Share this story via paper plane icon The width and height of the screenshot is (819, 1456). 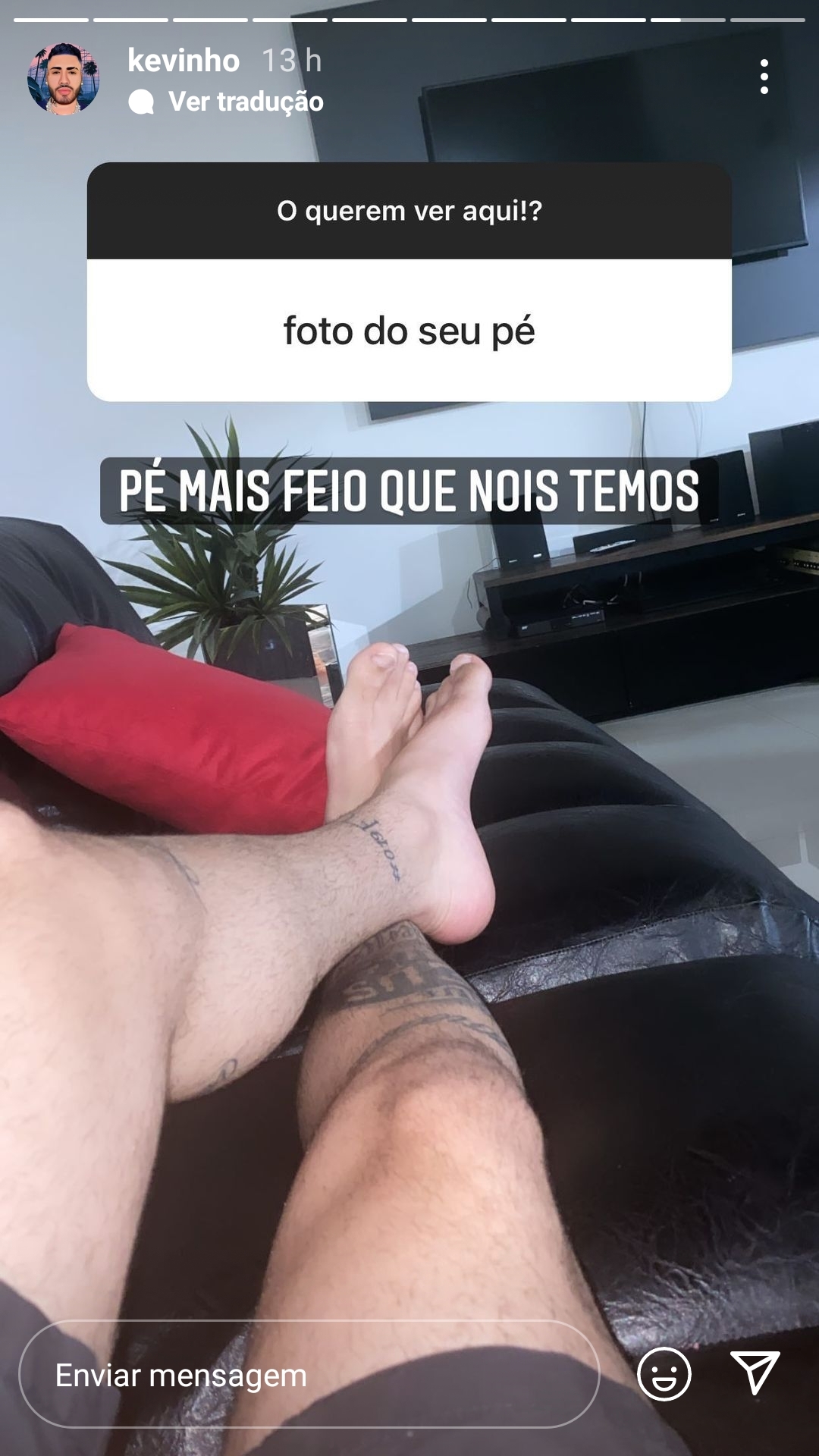755,1372
